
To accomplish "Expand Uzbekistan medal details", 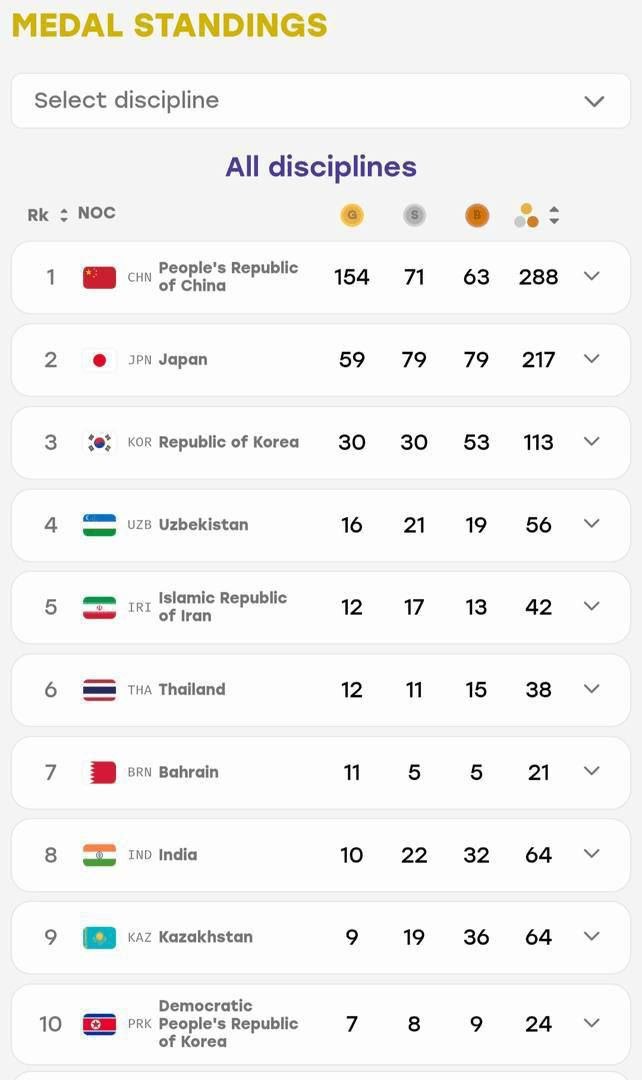I will click(x=592, y=524).
